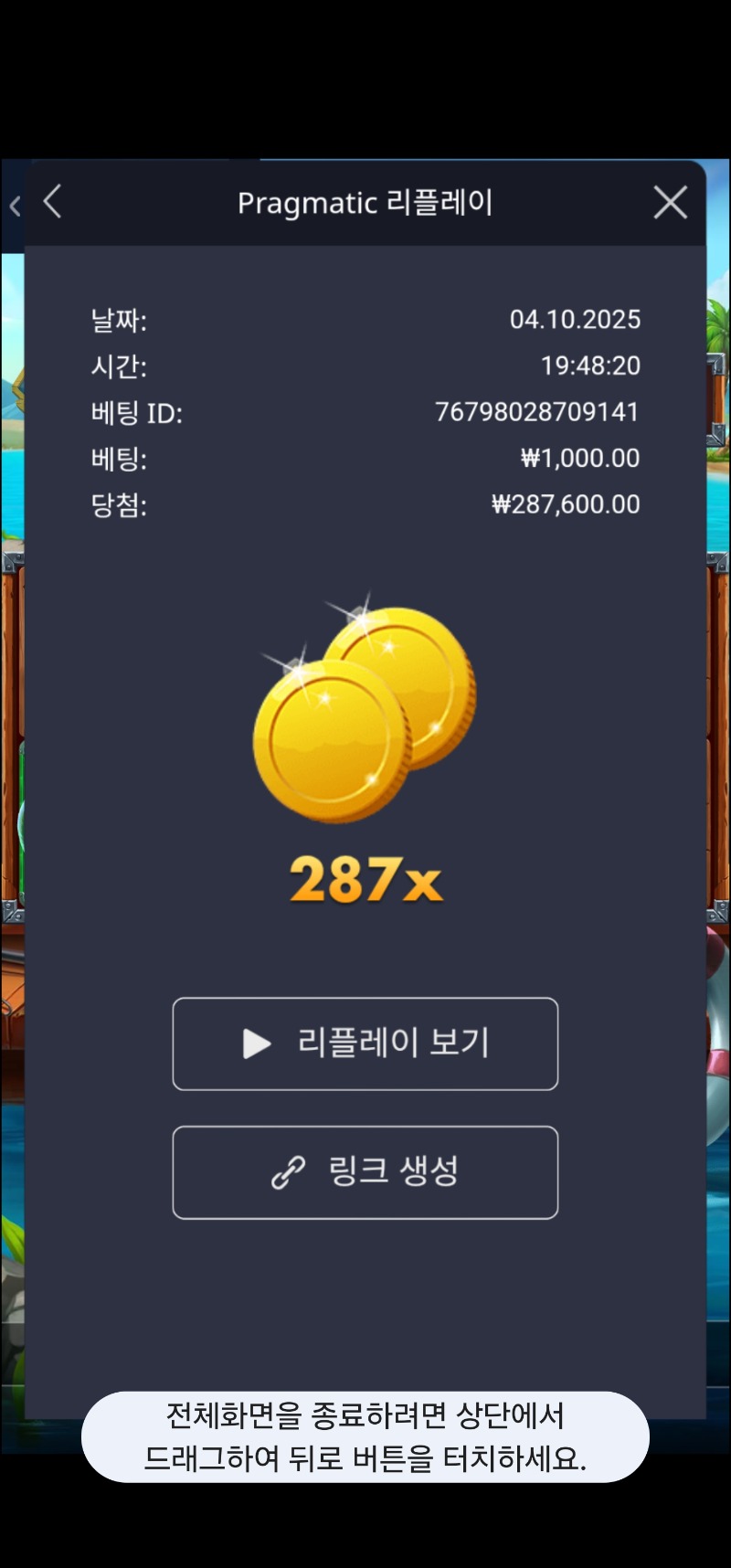Close the Pragmatic replay dialog
The height and width of the screenshot is (1568, 731).
(x=670, y=202)
